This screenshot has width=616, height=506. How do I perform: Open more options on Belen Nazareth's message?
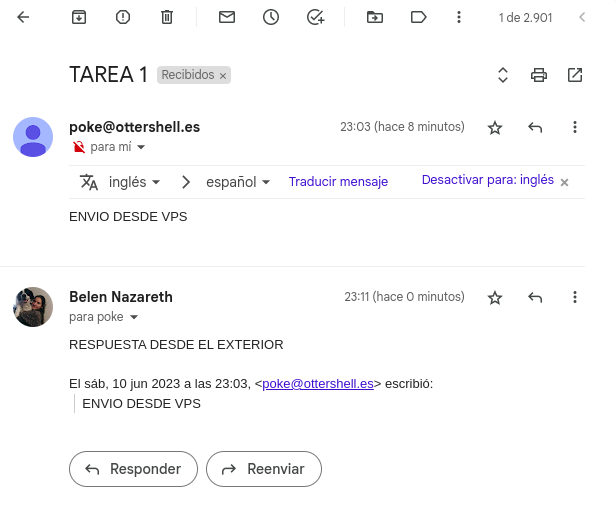575,297
